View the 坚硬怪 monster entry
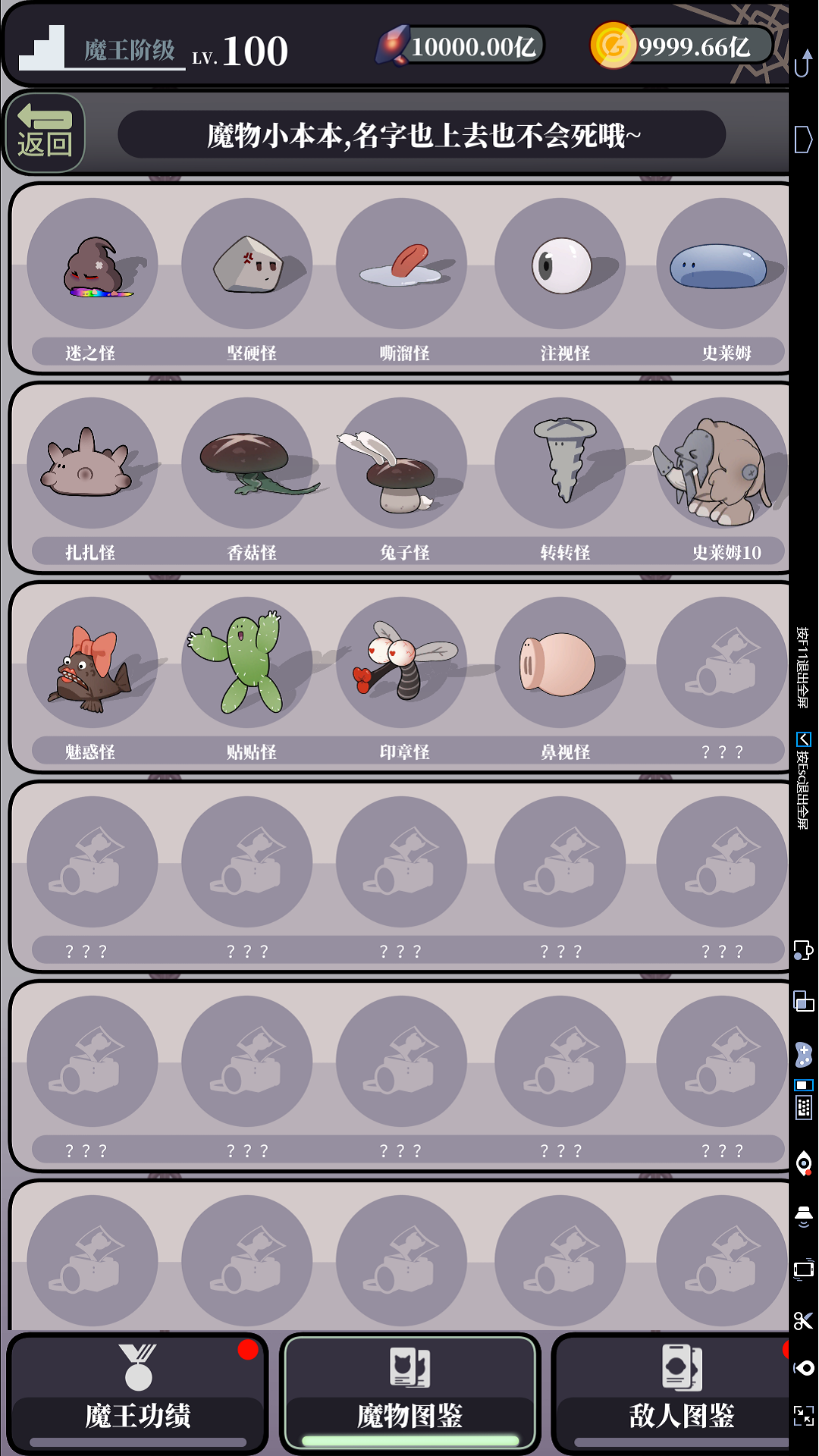This screenshot has width=819, height=1456. [247, 264]
